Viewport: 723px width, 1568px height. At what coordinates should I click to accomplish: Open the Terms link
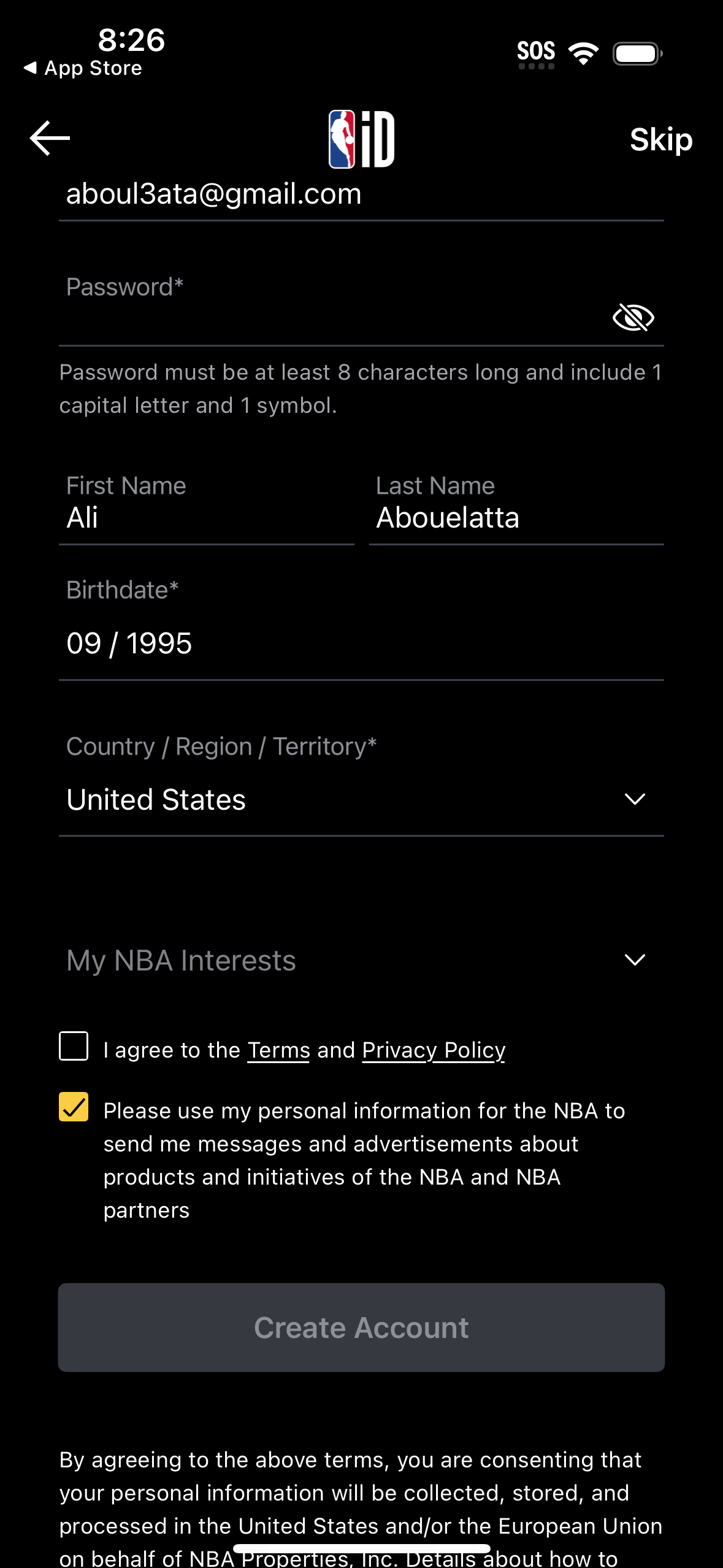278,1049
